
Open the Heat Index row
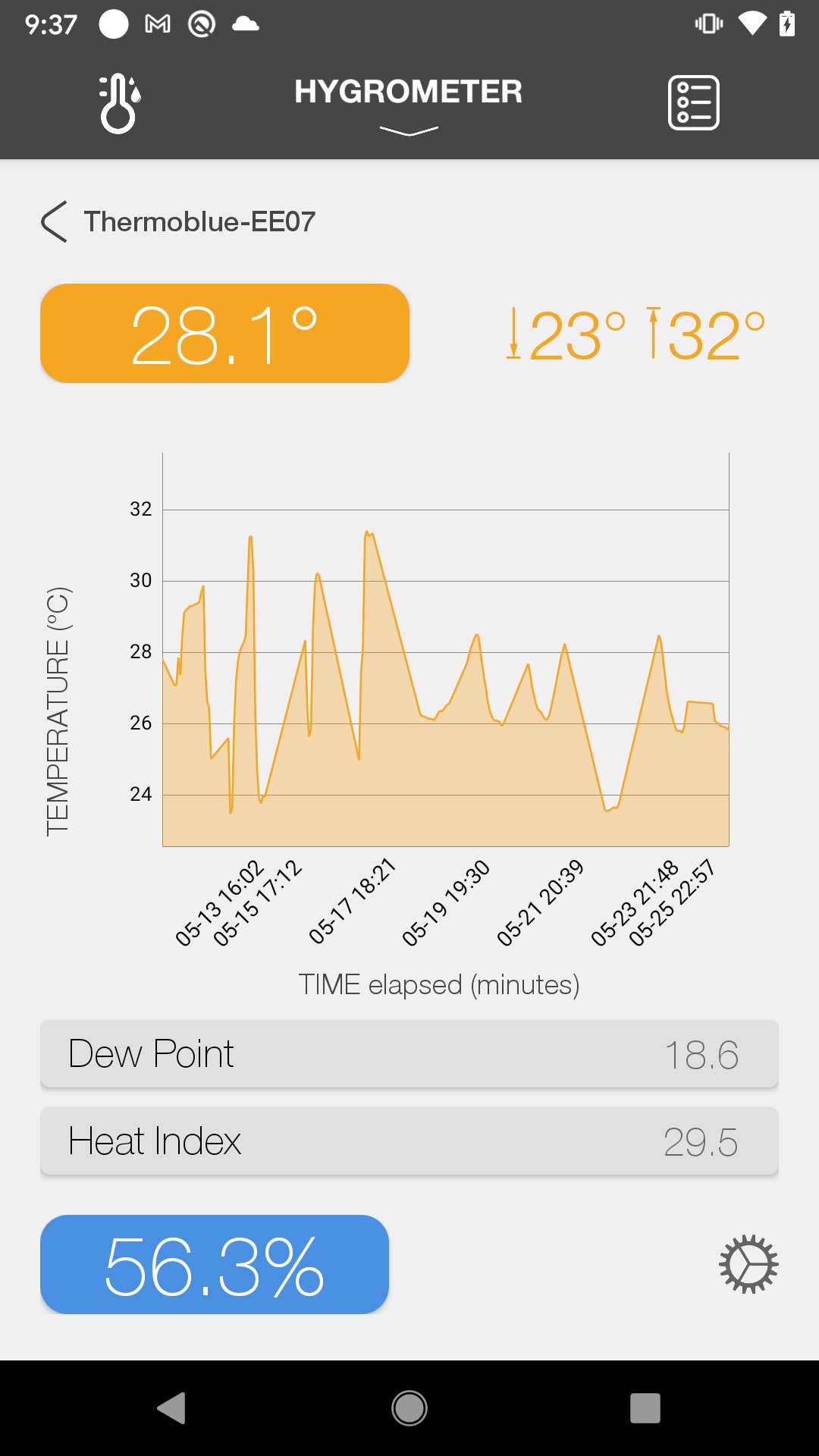click(409, 1141)
